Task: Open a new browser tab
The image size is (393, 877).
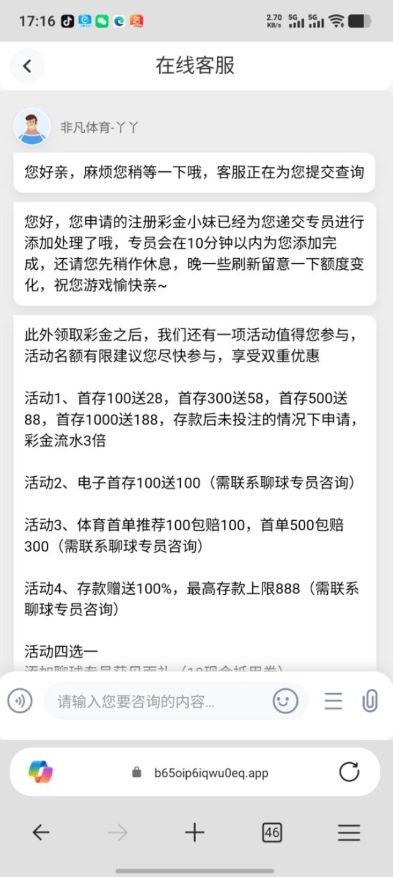Action: [195, 833]
